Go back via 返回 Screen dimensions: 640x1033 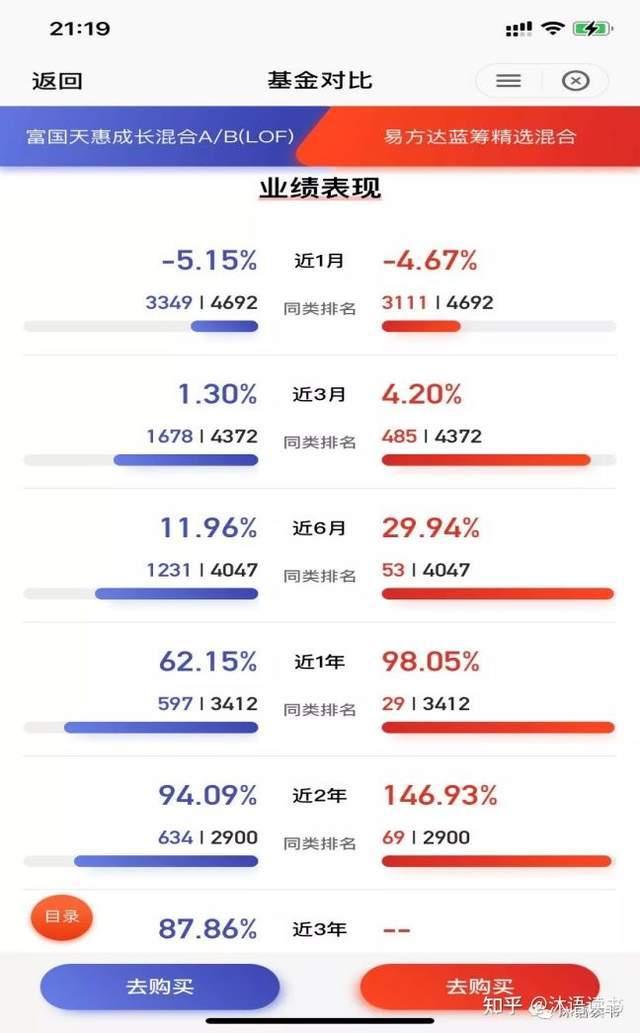click(57, 82)
